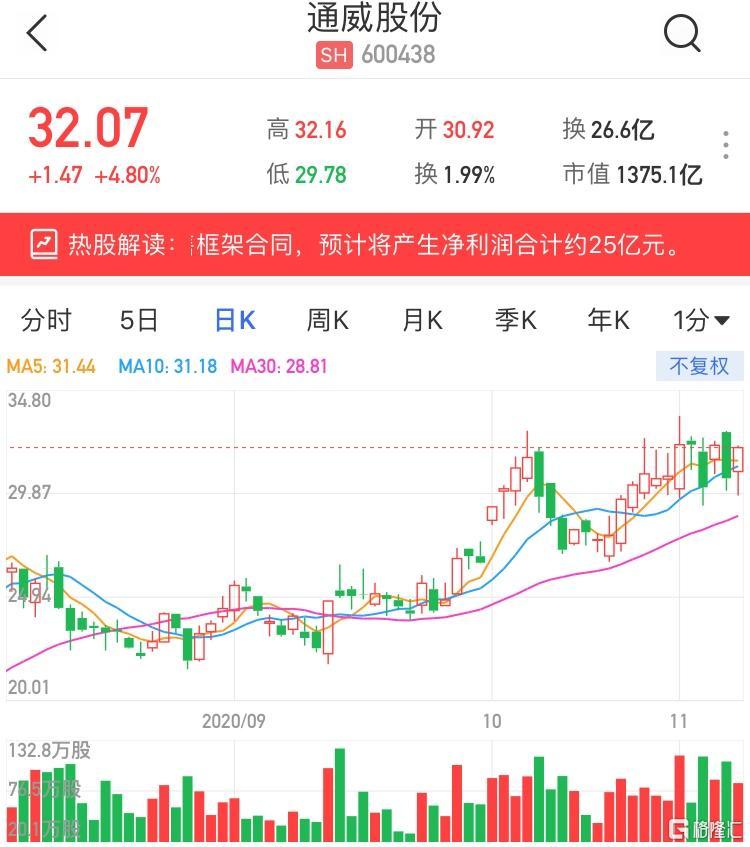Screen dimensions: 750x847
Task: Toggle the MA30 moving average line
Action: point(274,366)
